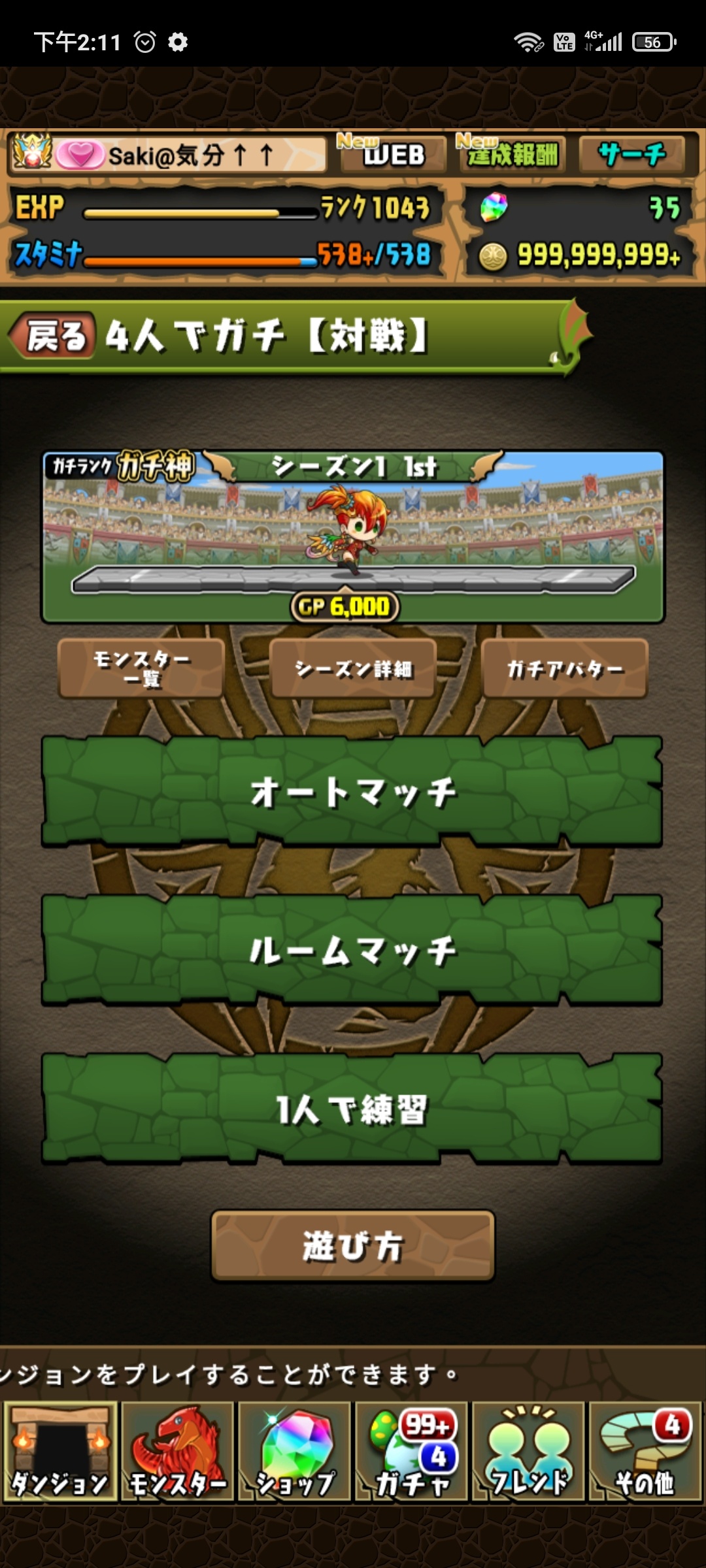The width and height of the screenshot is (706, 1568).
Task: Start オートマッチ auto match
Action: [x=353, y=792]
